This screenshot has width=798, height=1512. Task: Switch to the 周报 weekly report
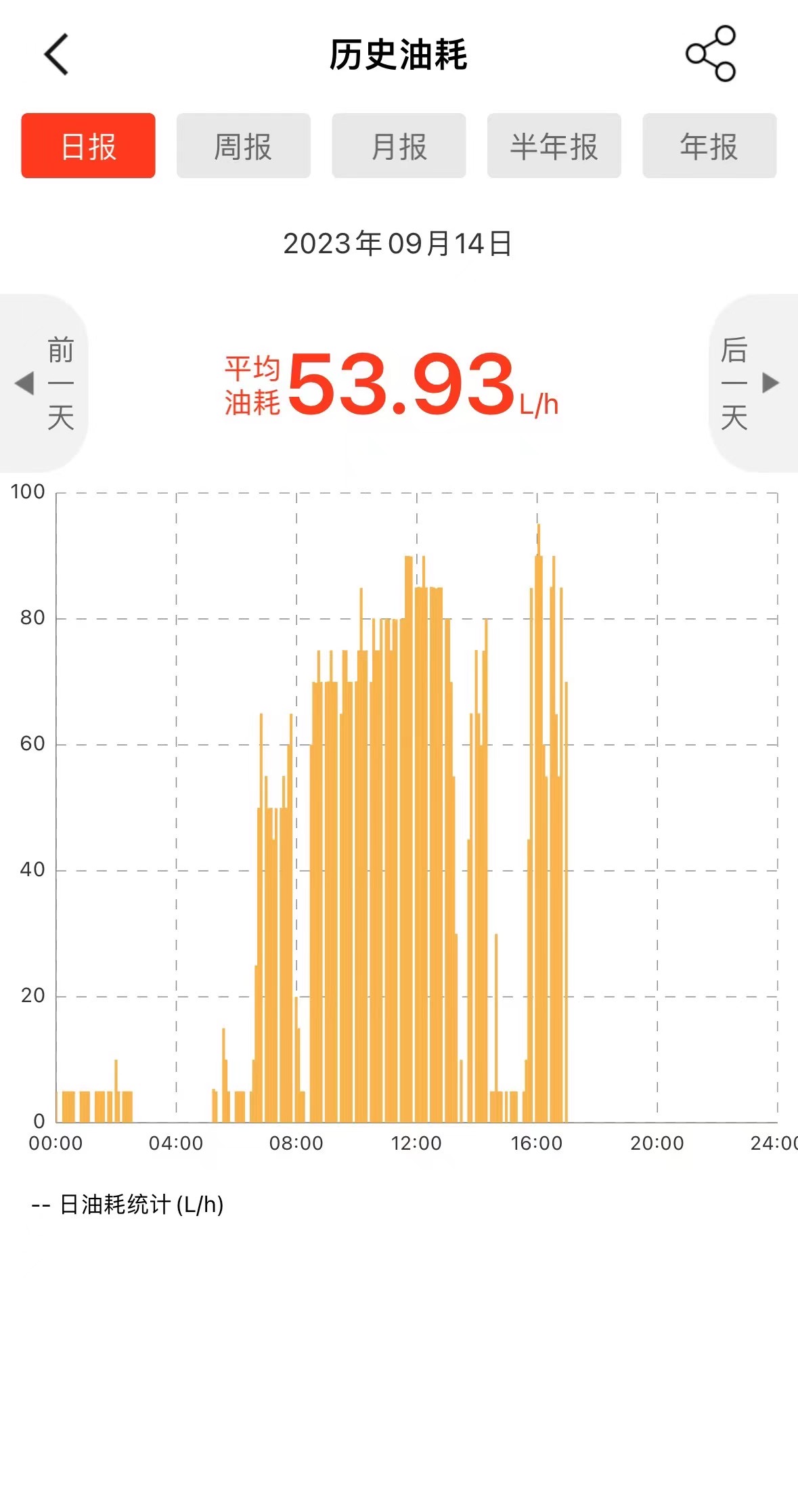point(244,146)
